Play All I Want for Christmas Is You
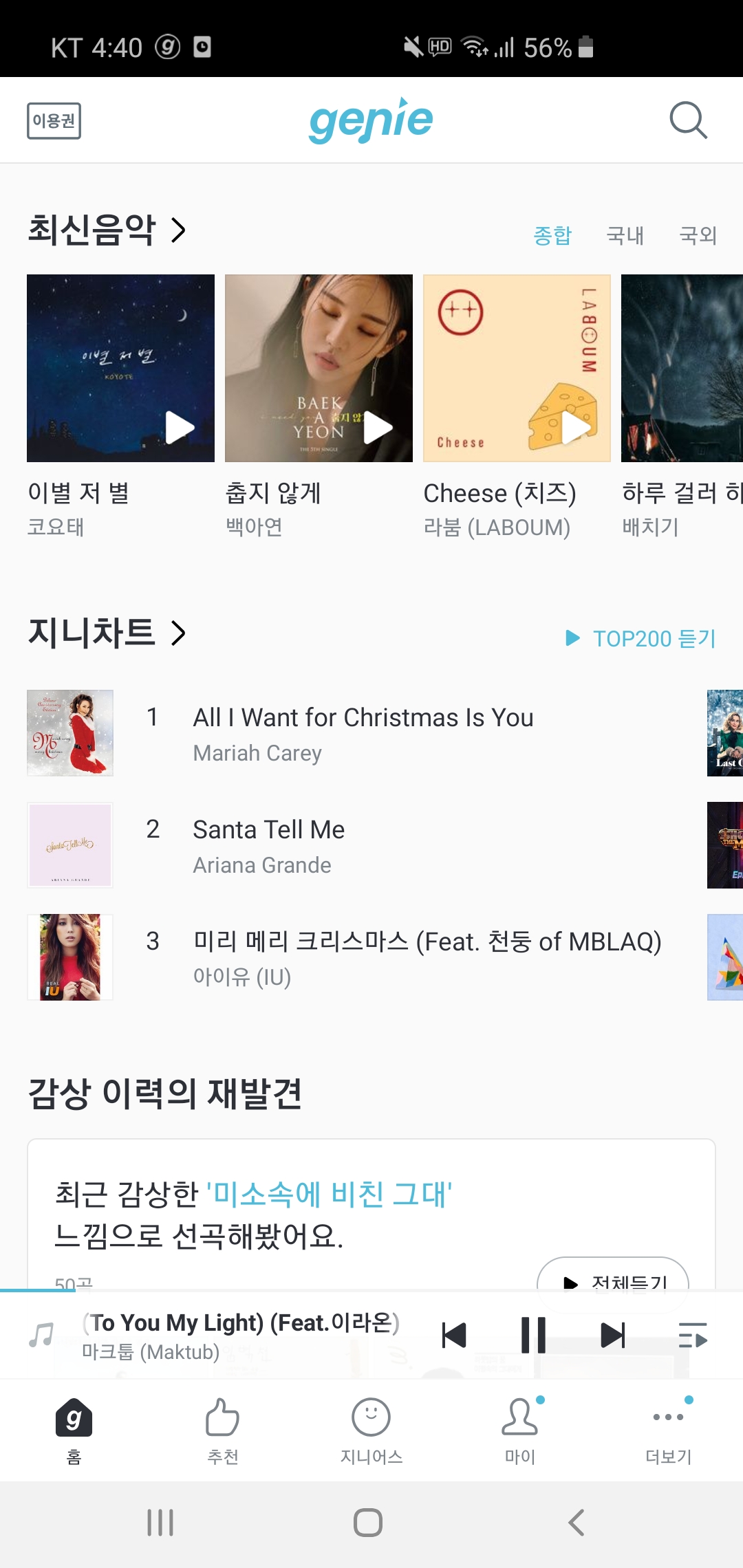The width and height of the screenshot is (743, 1568). 363,718
